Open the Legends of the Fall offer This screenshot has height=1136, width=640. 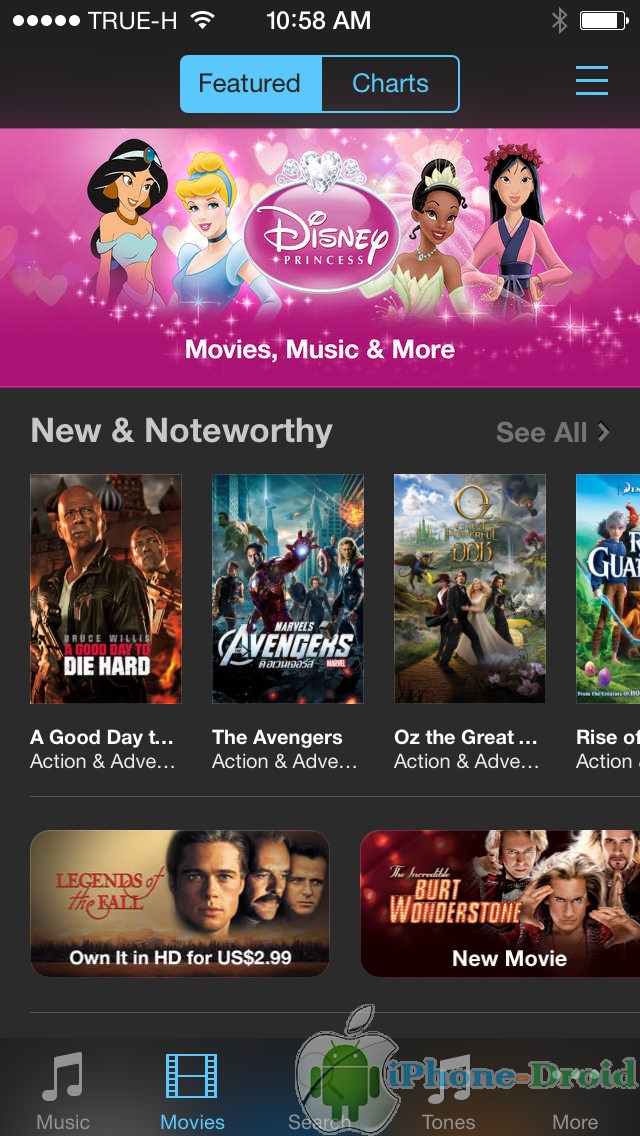[x=180, y=903]
